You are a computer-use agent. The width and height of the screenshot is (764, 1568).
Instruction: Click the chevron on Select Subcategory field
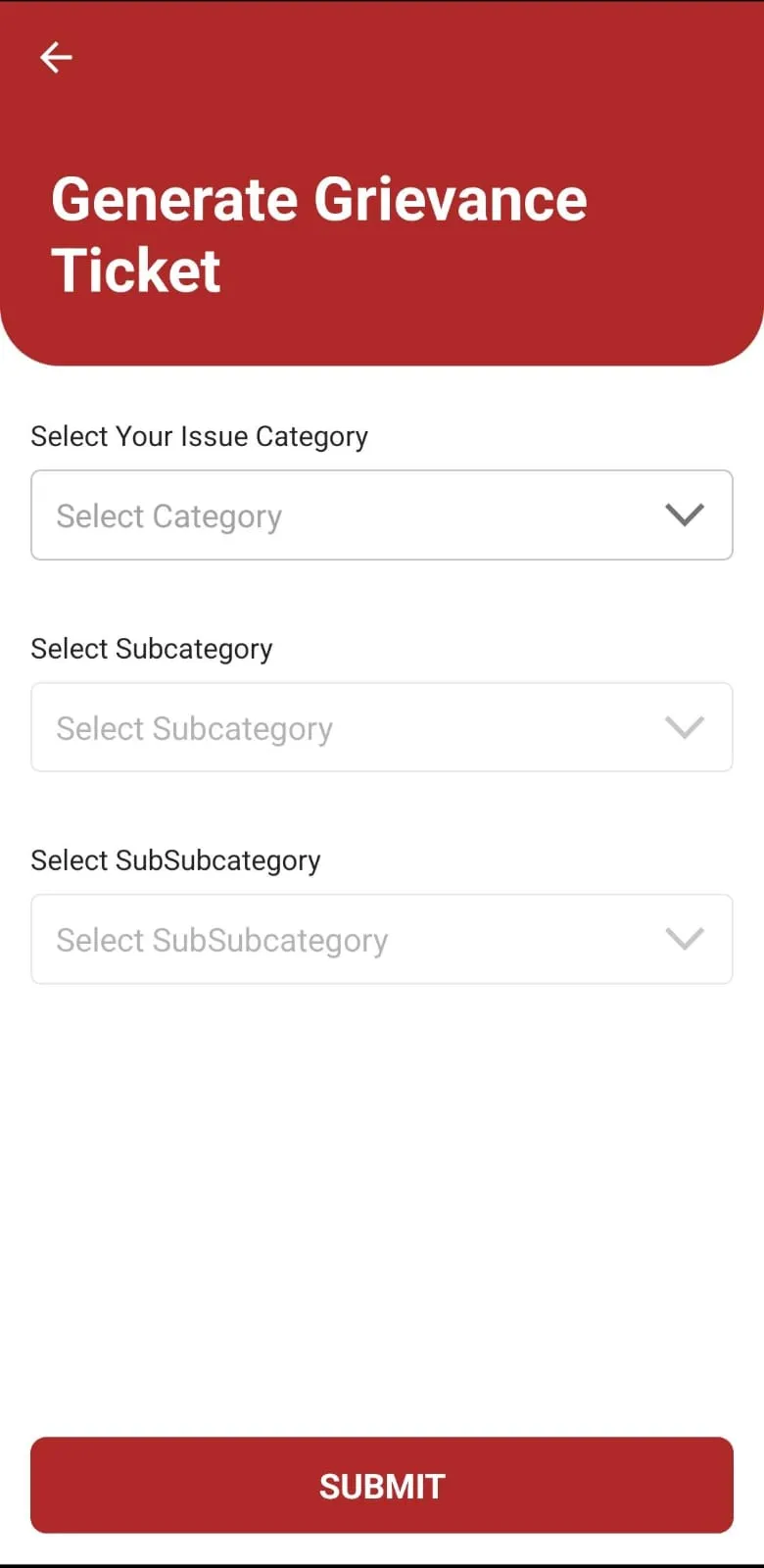(x=685, y=727)
